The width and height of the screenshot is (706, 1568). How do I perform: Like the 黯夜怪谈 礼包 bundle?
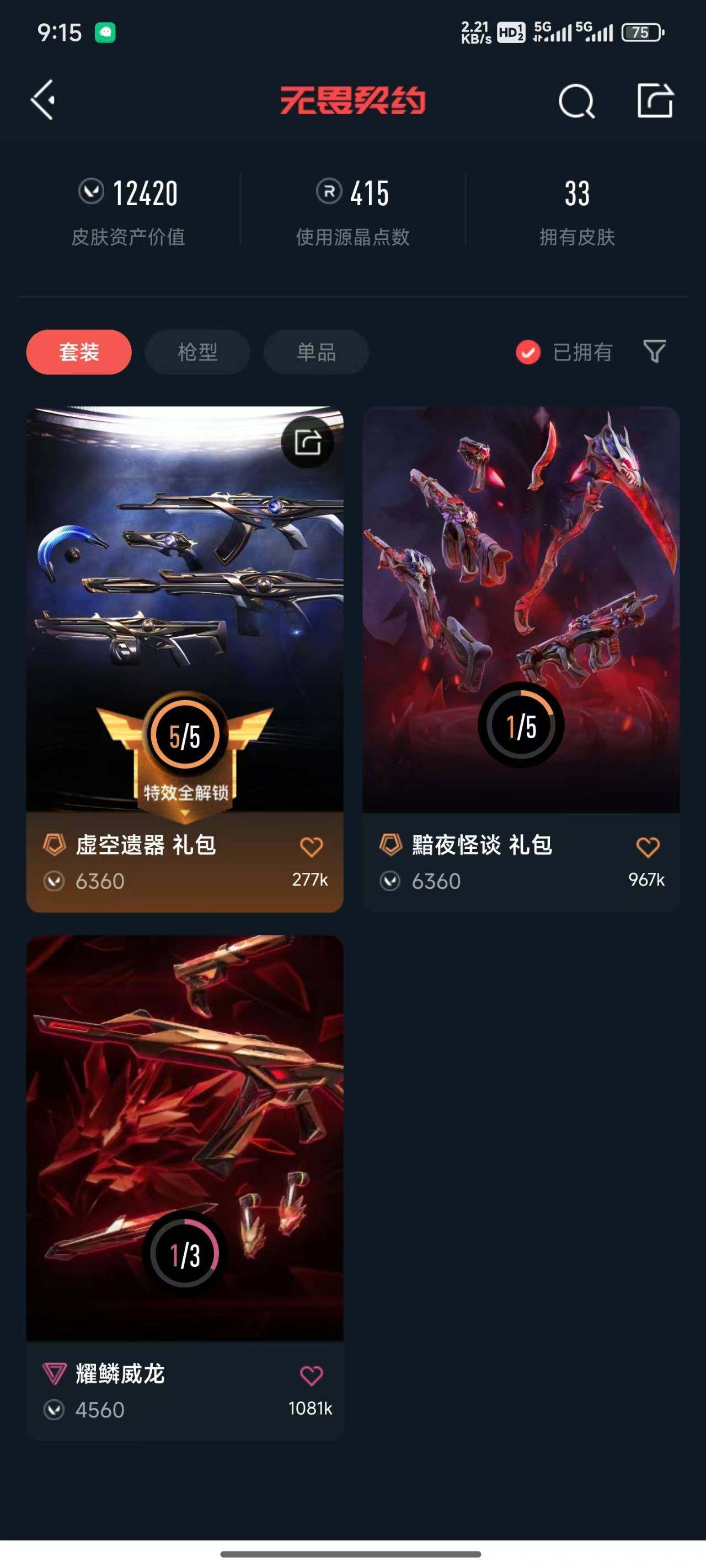coord(648,847)
